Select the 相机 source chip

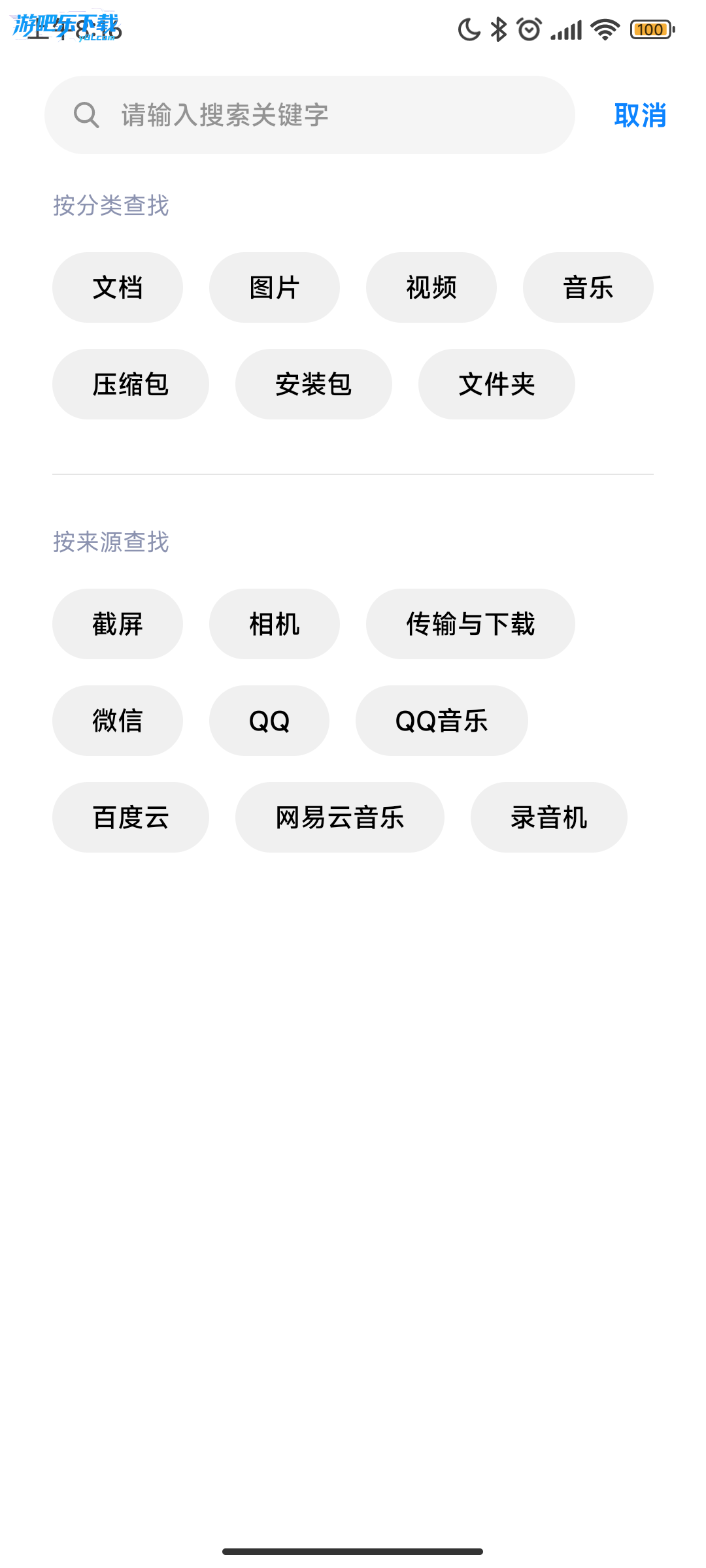point(275,624)
